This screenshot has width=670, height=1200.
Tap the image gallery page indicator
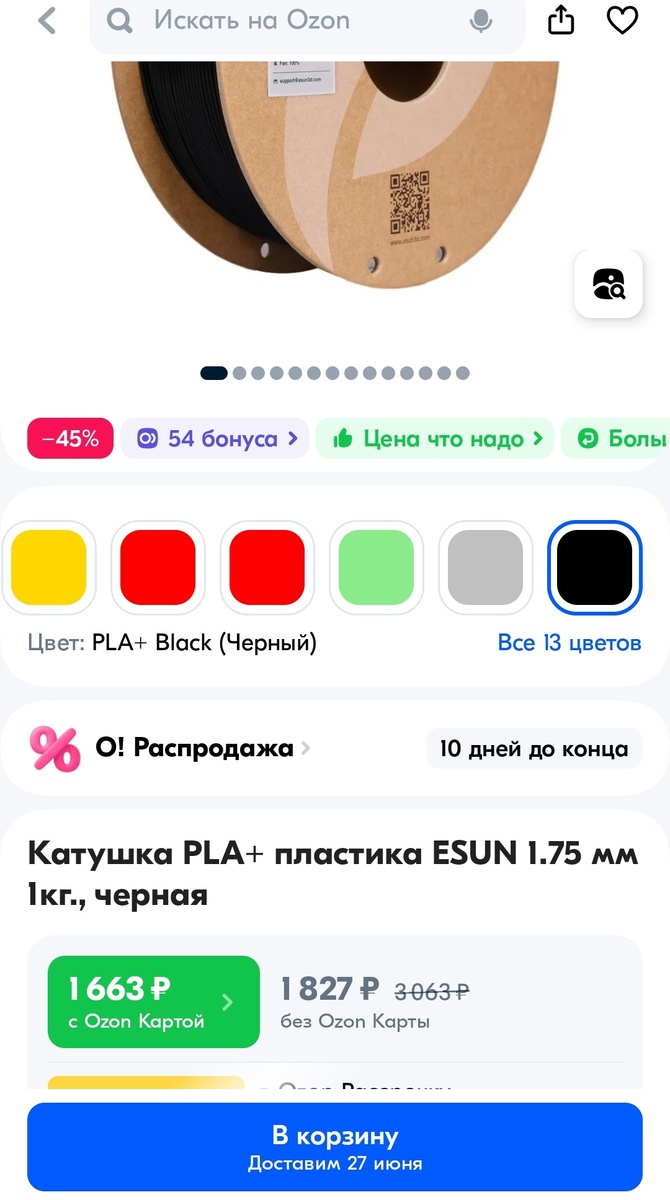(335, 373)
